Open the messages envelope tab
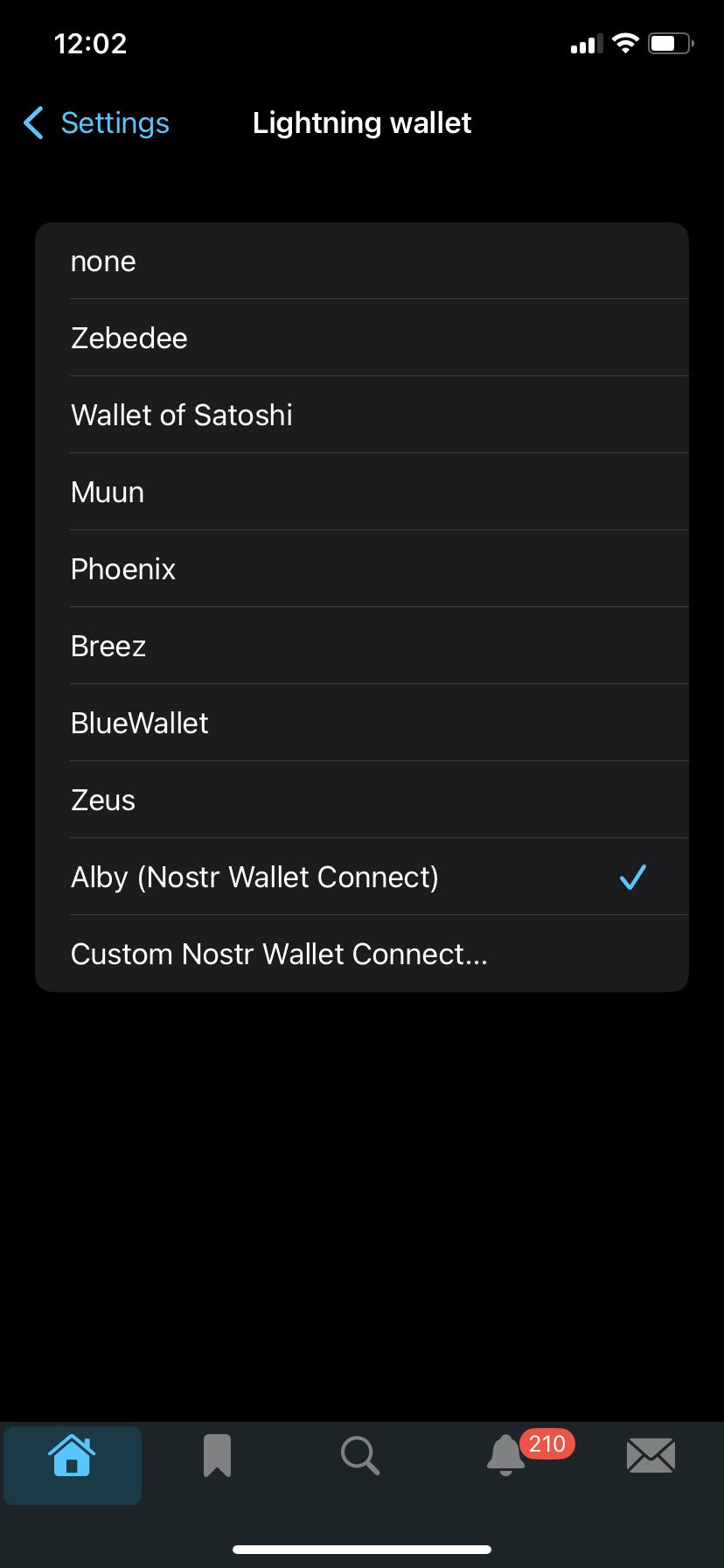724x1568 pixels. pyautogui.click(x=651, y=1457)
